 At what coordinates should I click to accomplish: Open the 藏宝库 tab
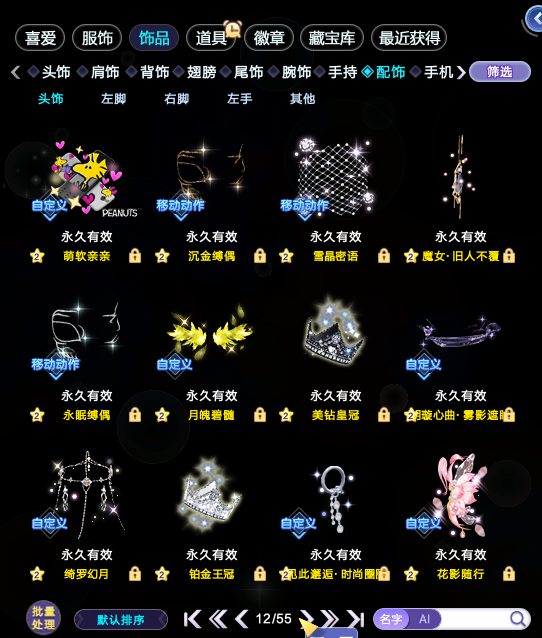point(331,38)
